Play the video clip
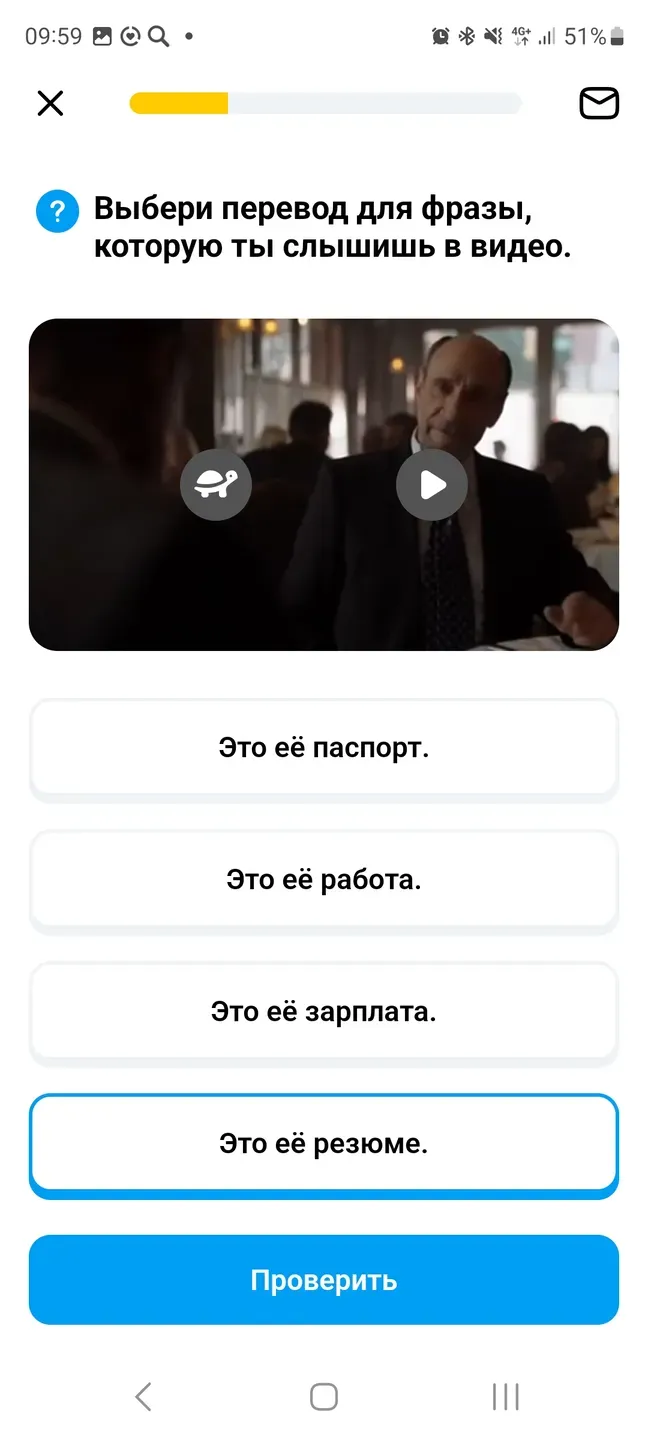648x1440 pixels. point(431,485)
